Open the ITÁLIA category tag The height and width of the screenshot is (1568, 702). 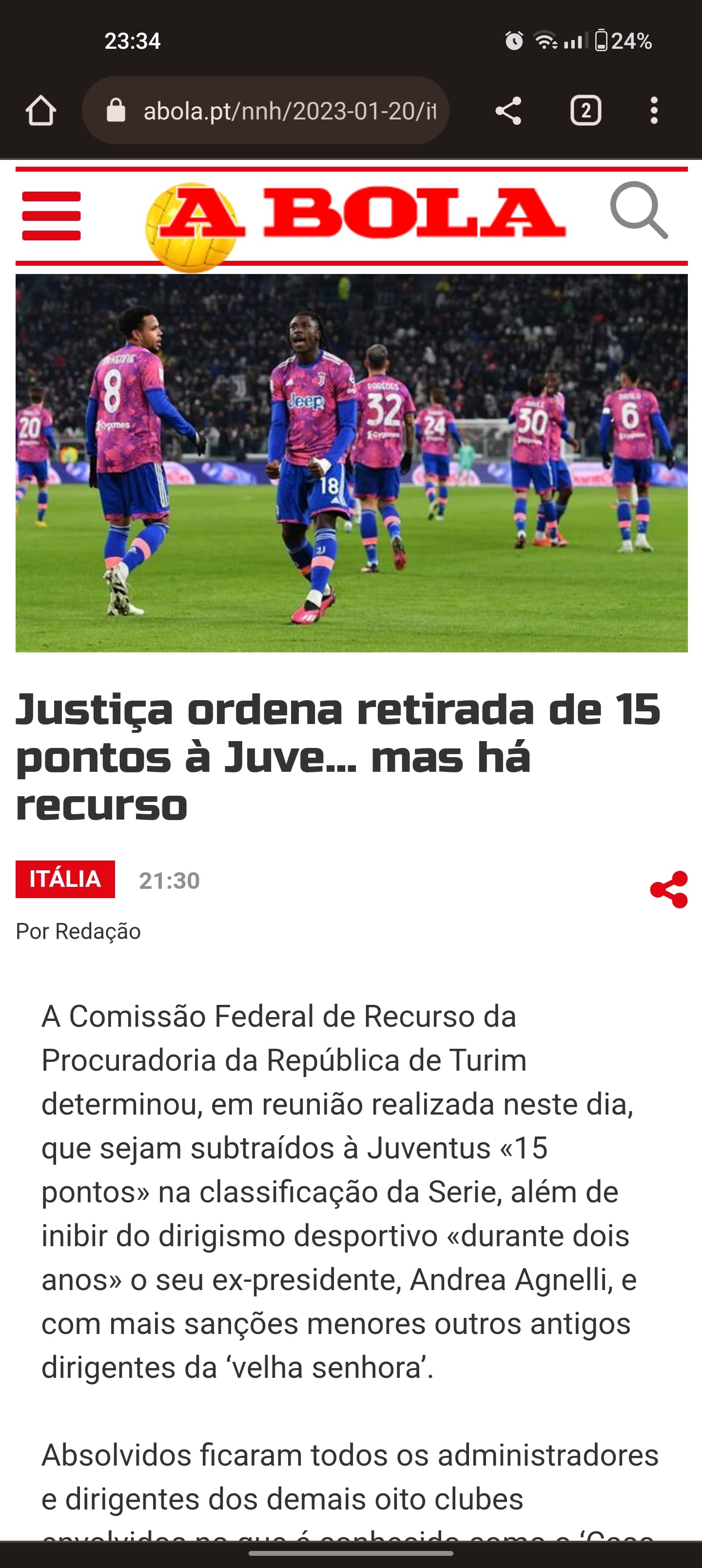pos(65,879)
